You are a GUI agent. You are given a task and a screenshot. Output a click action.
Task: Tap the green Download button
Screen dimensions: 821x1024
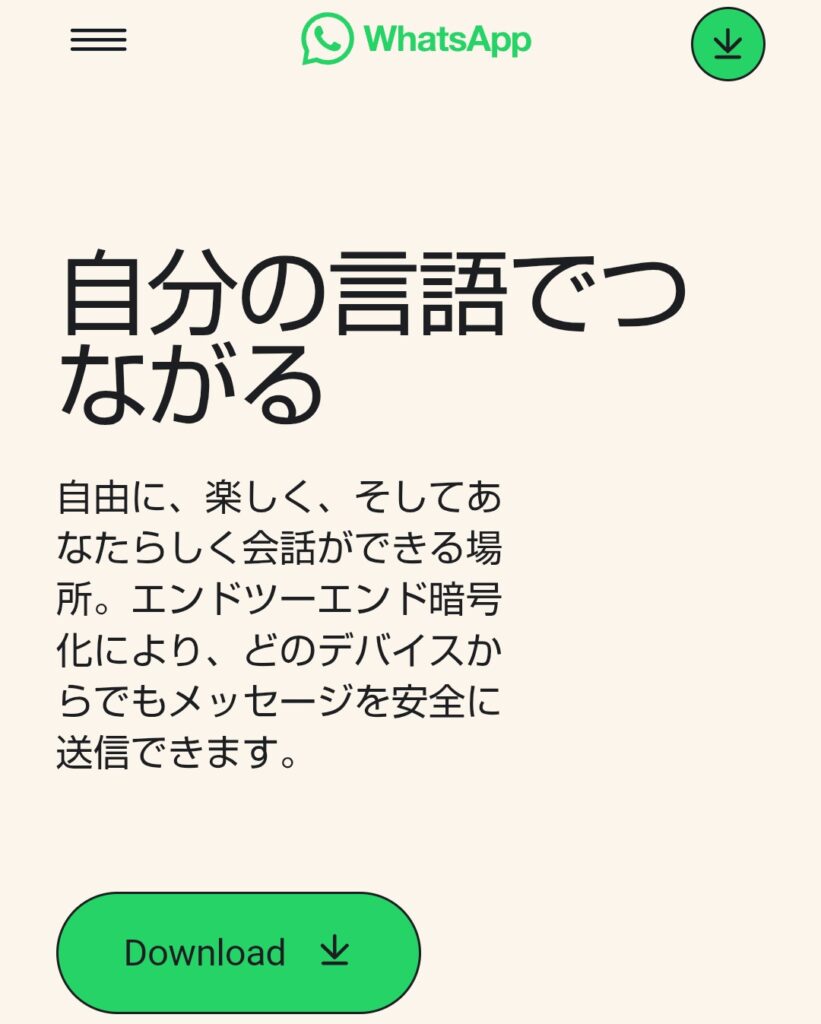[238, 952]
